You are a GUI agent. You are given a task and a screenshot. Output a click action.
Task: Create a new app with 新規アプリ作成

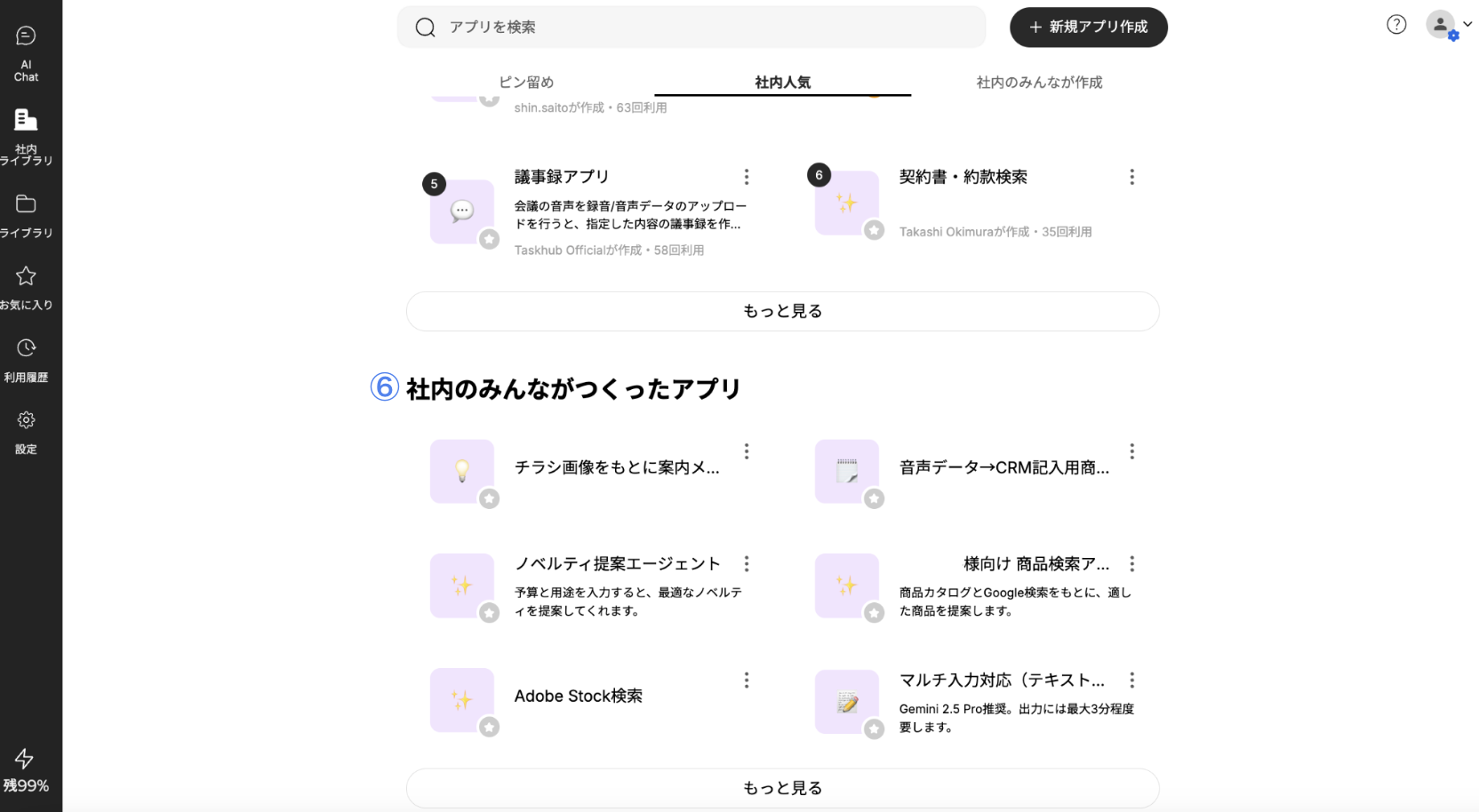coord(1088,28)
